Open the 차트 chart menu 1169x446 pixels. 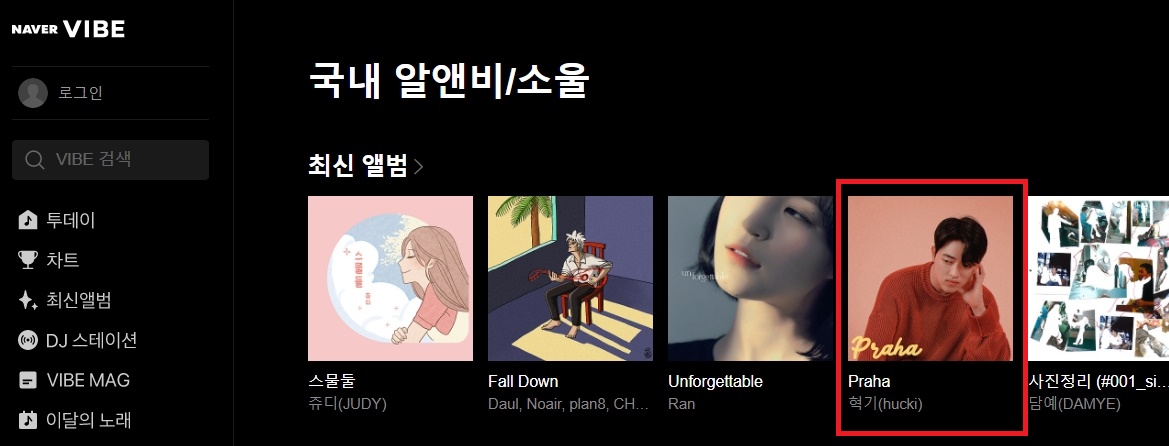62,260
